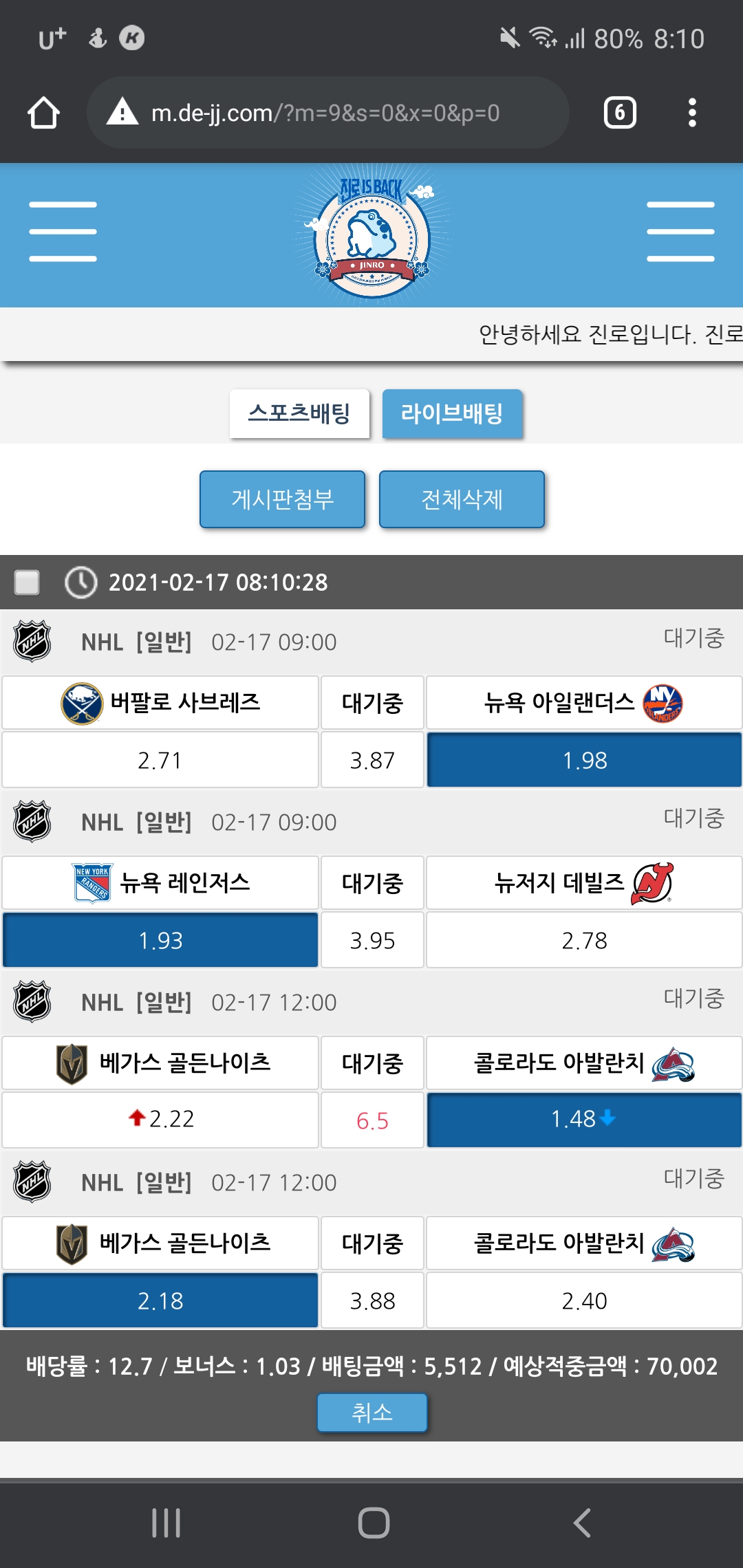Check the box for the 08:10:28 bet slip
This screenshot has width=743, height=1568.
point(28,582)
